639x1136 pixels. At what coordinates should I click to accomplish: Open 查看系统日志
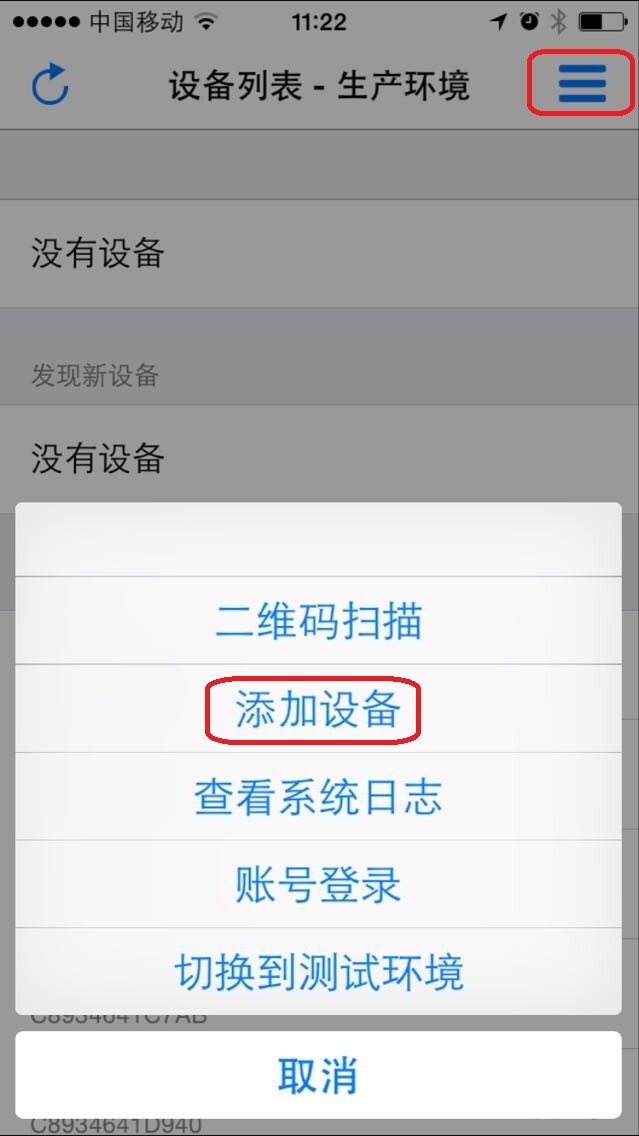click(318, 796)
